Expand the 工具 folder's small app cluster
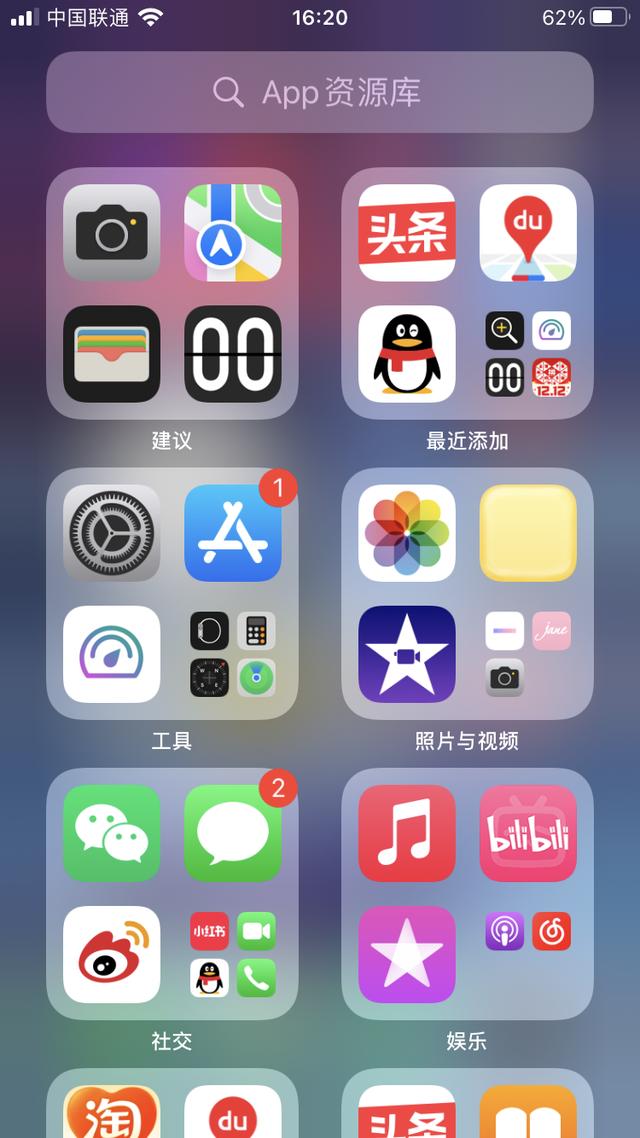Image resolution: width=640 pixels, height=1138 pixels. (x=233, y=655)
